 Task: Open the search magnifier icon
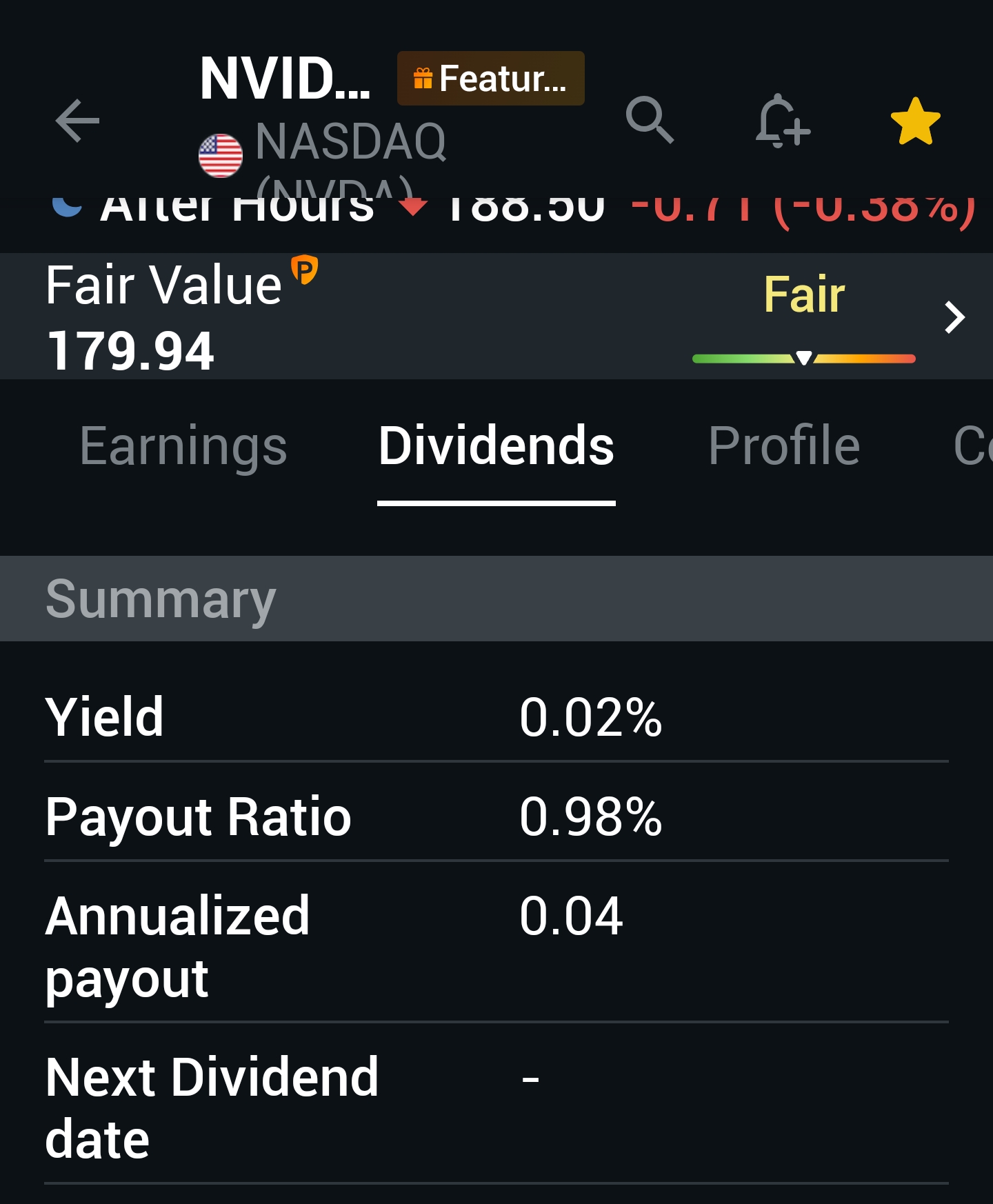[x=649, y=120]
